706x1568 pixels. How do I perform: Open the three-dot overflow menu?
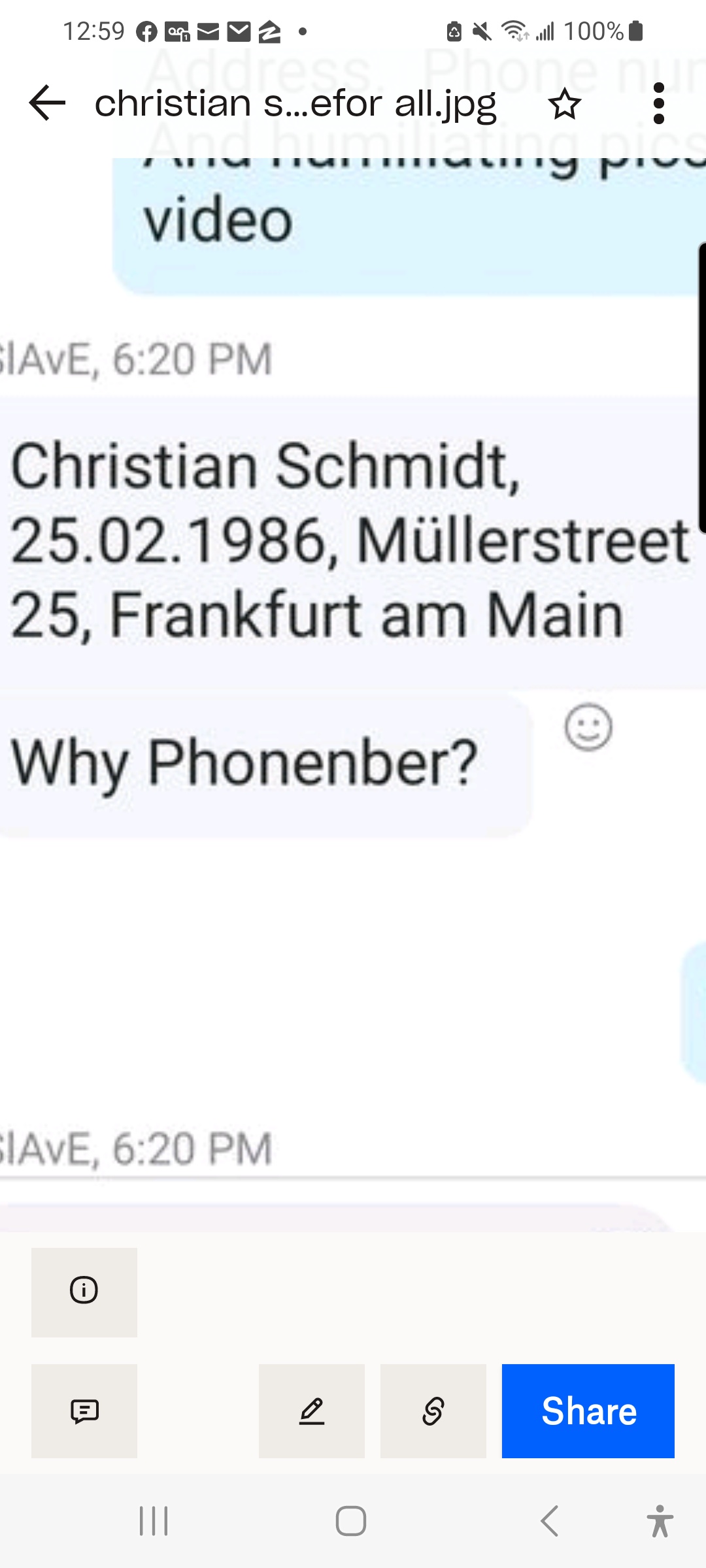[x=658, y=103]
